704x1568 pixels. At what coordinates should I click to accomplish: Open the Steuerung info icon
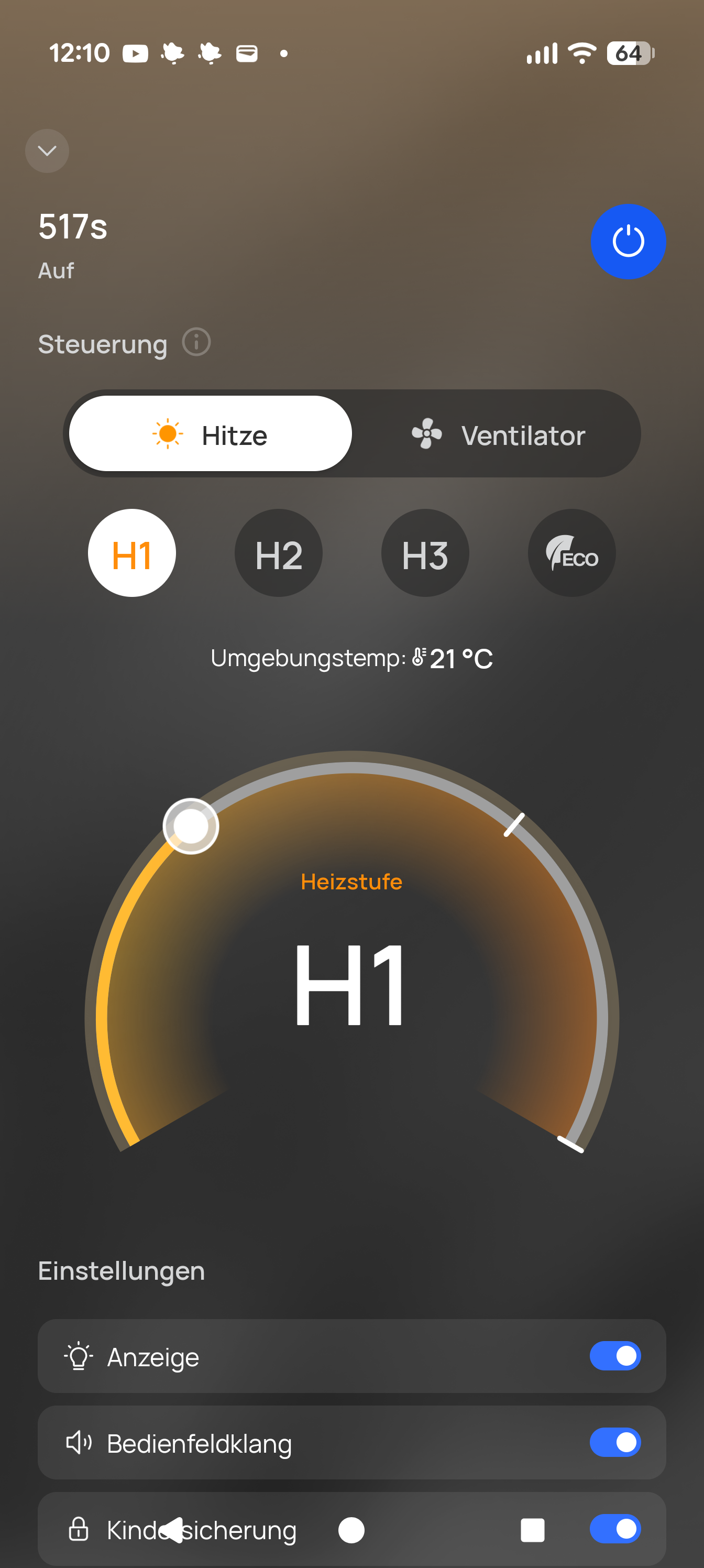(196, 342)
